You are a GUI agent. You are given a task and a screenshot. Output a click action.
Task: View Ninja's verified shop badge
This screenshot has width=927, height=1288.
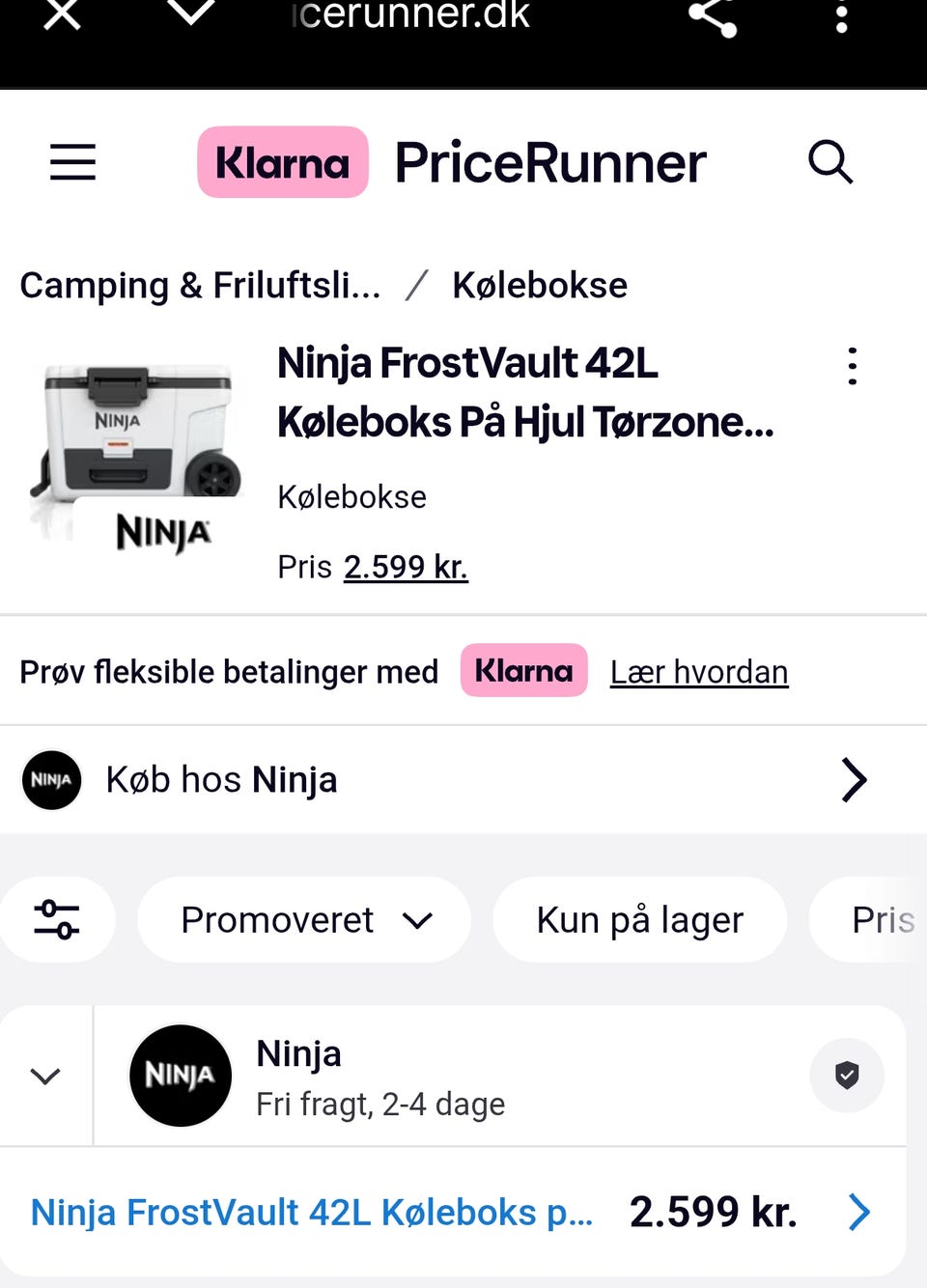coord(847,1076)
